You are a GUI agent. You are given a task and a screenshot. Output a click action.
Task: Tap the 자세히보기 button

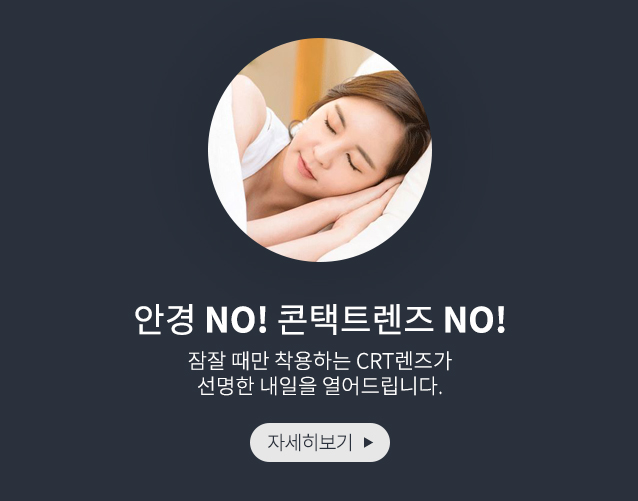(x=319, y=442)
